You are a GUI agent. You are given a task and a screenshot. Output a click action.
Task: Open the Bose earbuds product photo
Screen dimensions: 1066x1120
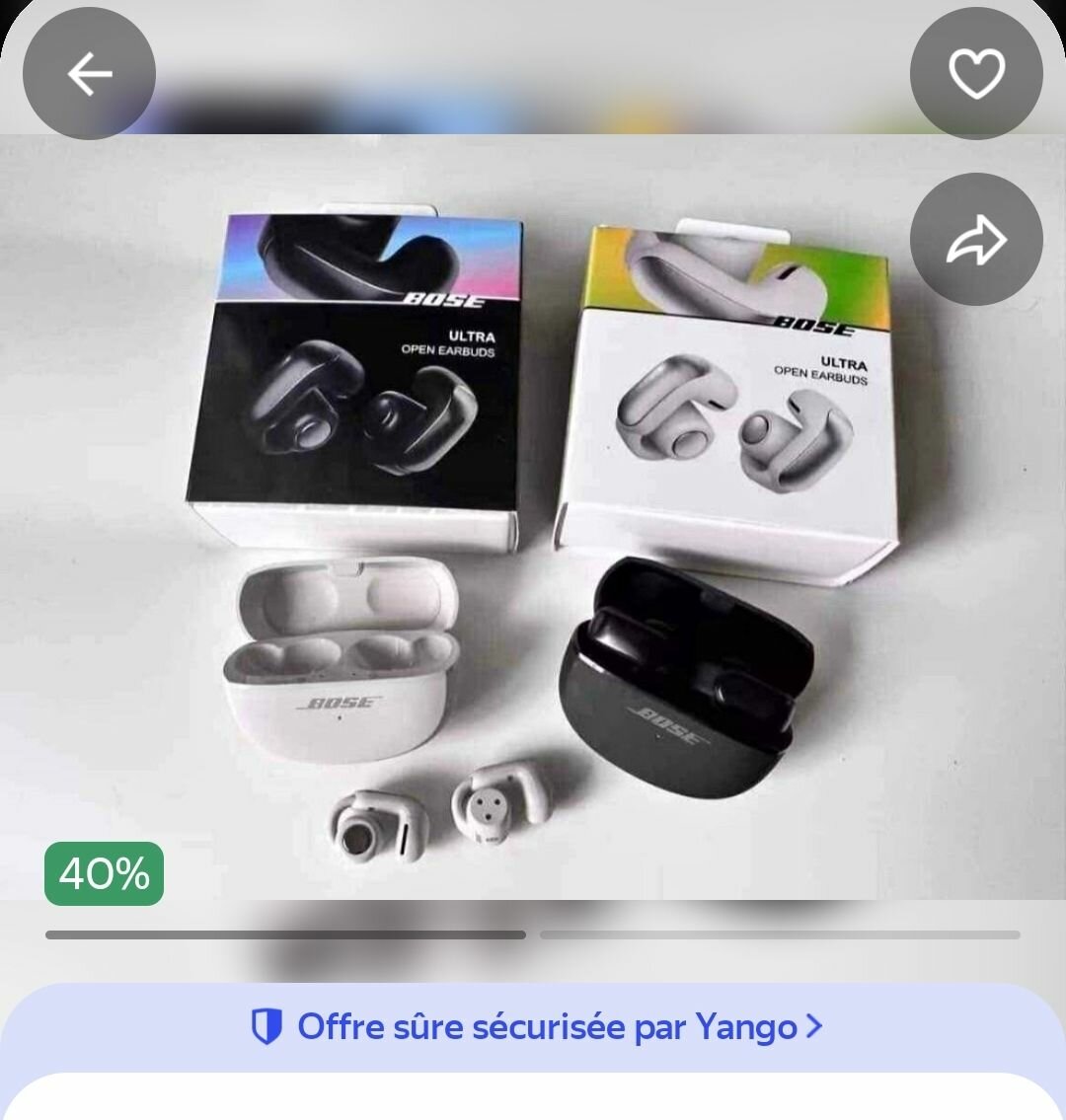click(x=533, y=513)
